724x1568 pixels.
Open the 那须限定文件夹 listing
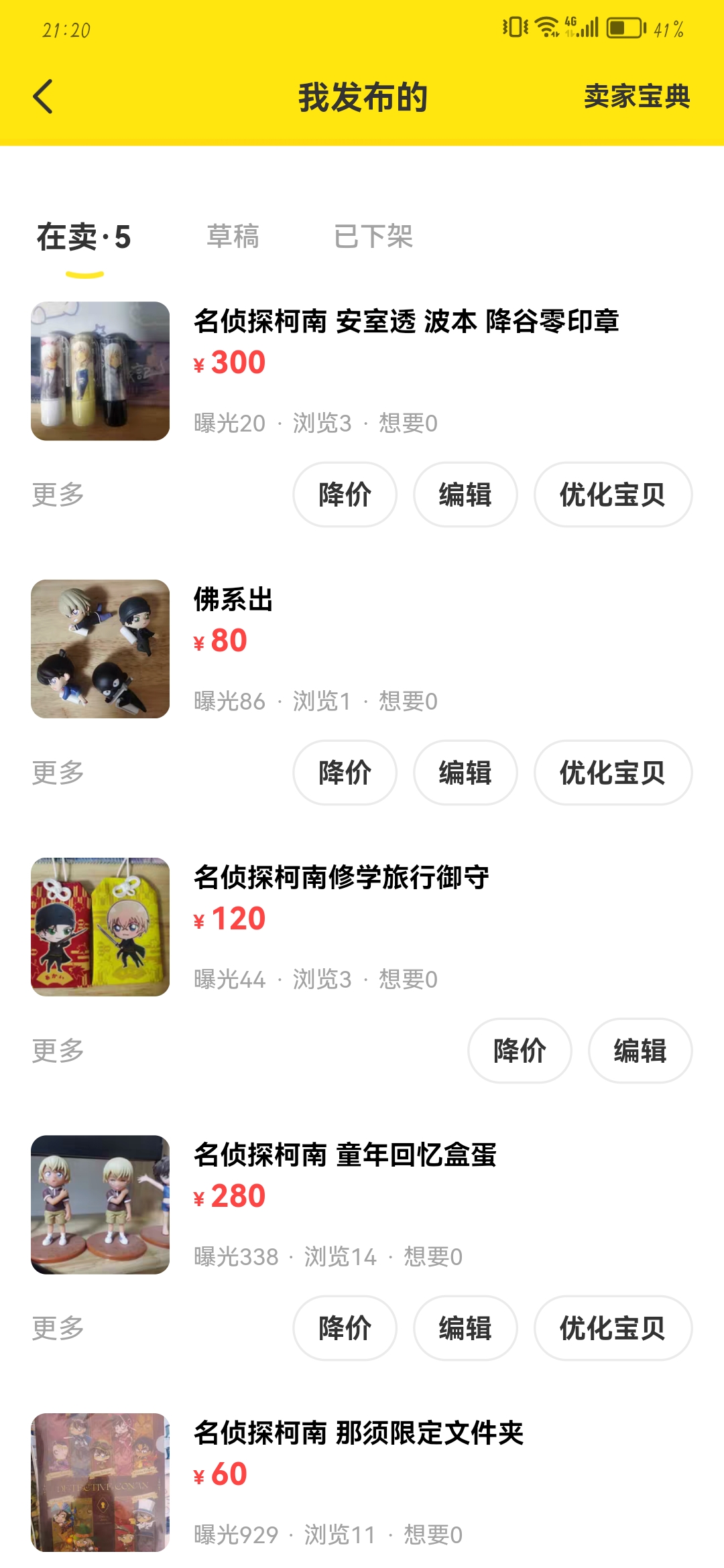(362, 1483)
